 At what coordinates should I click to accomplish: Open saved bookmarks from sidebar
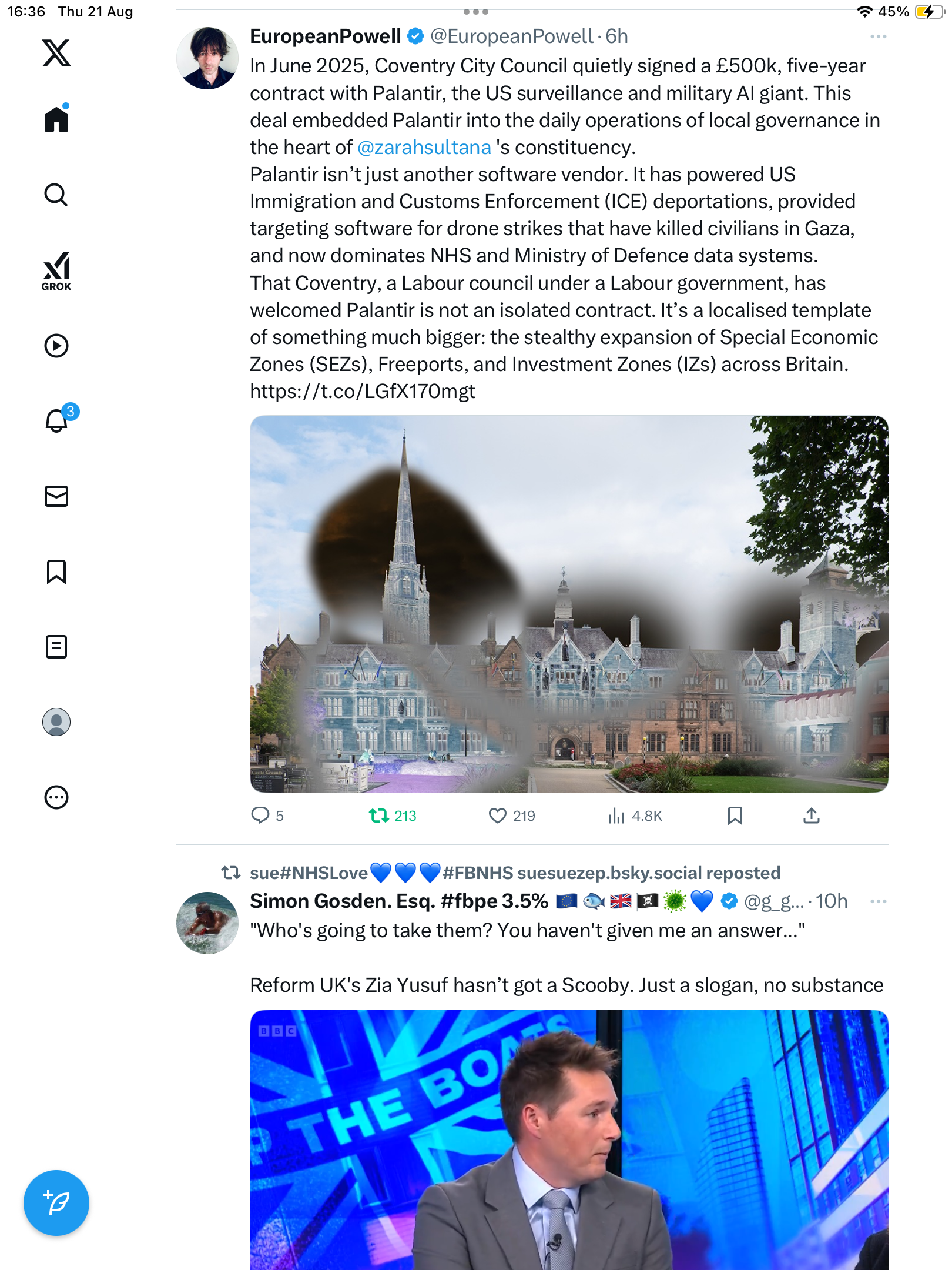click(56, 571)
